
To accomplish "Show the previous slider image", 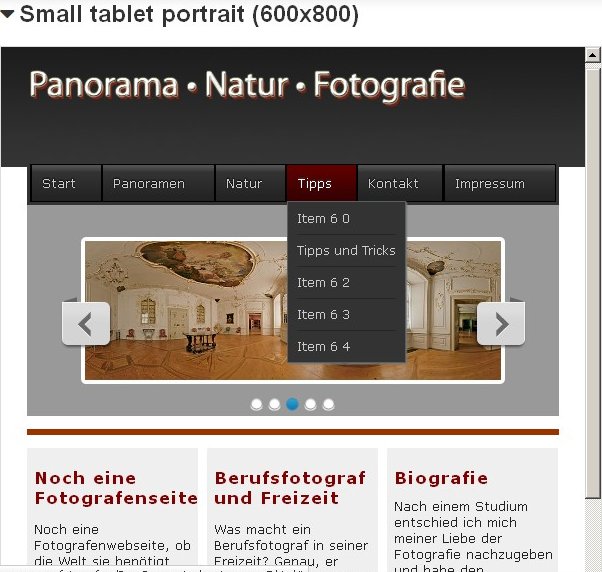I will pos(86,323).
